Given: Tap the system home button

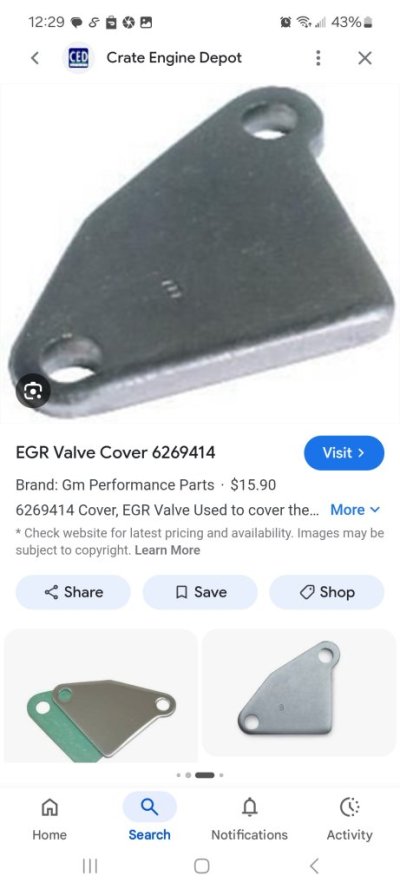Looking at the screenshot, I should [x=202, y=866].
